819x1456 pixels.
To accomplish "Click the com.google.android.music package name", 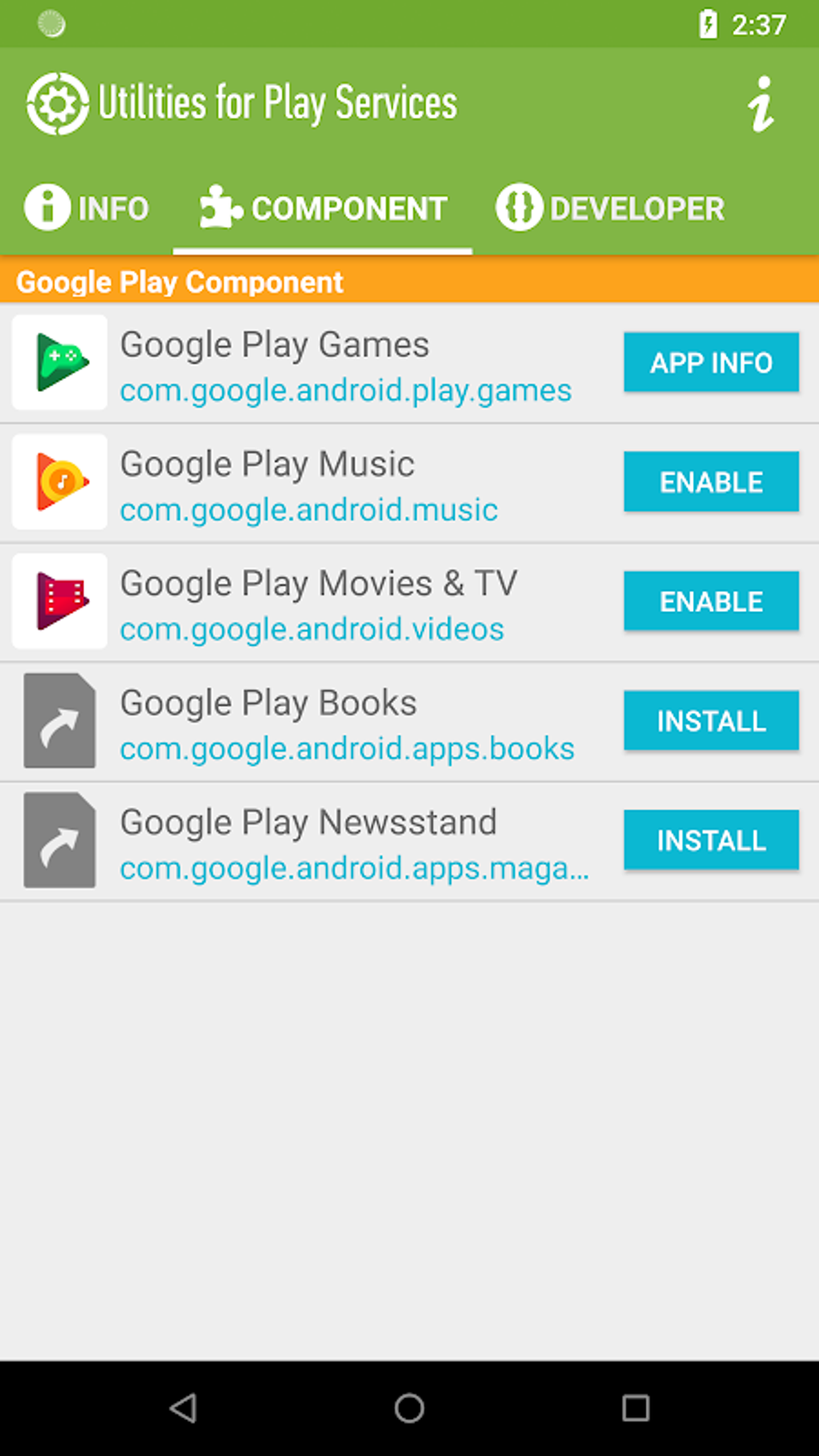I will point(308,508).
